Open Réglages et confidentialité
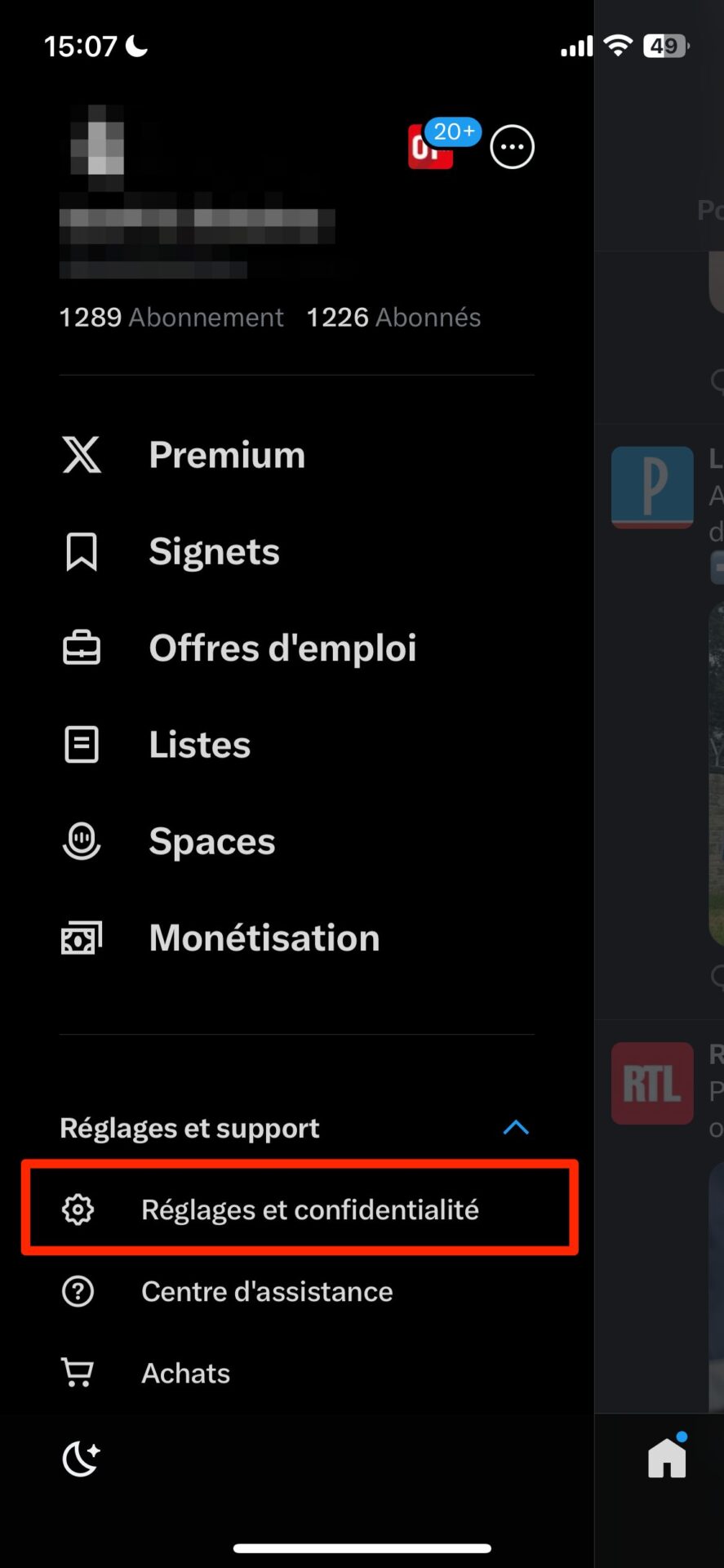 [300, 1209]
